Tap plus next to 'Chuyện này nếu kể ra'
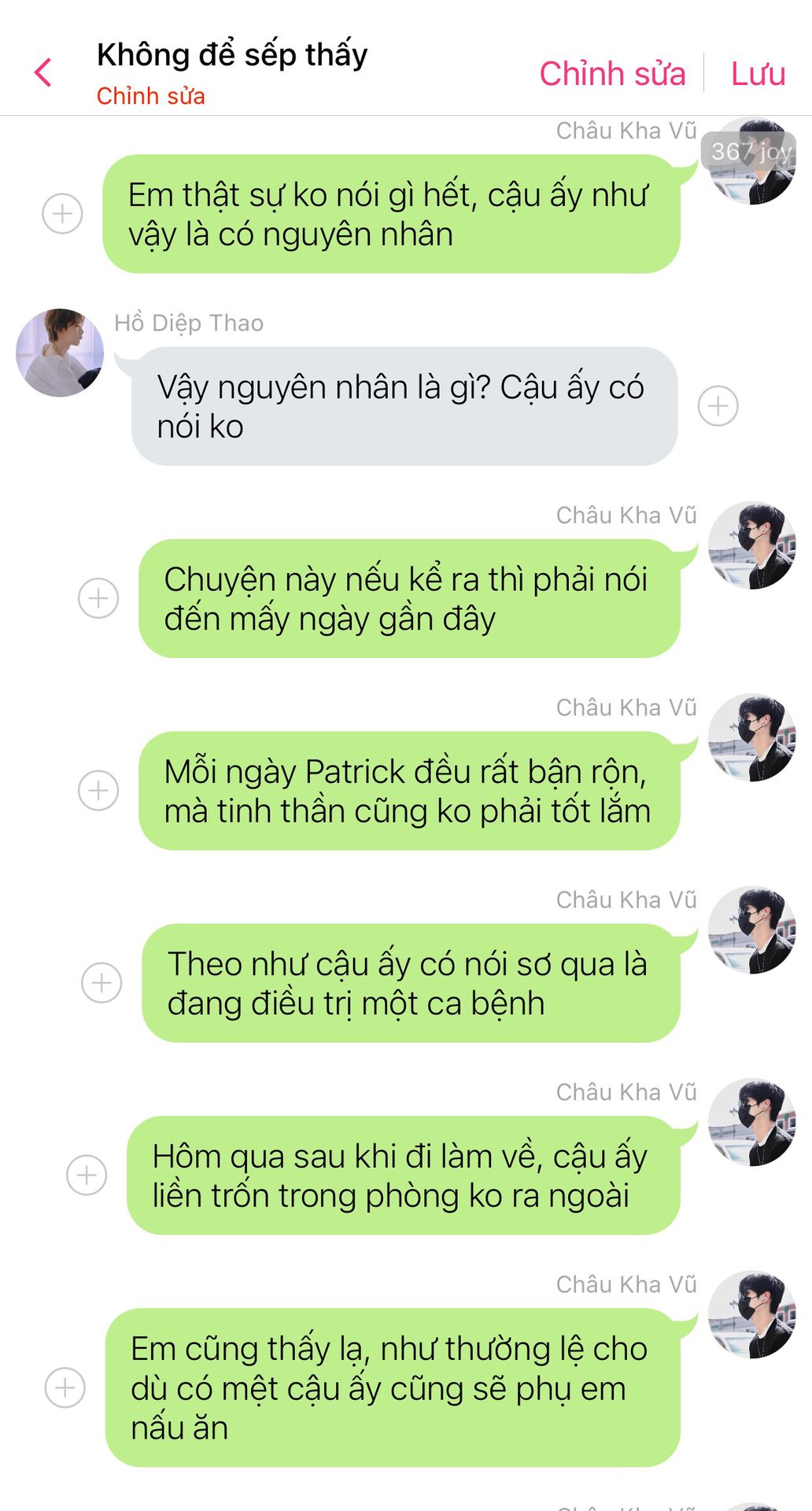 click(98, 598)
